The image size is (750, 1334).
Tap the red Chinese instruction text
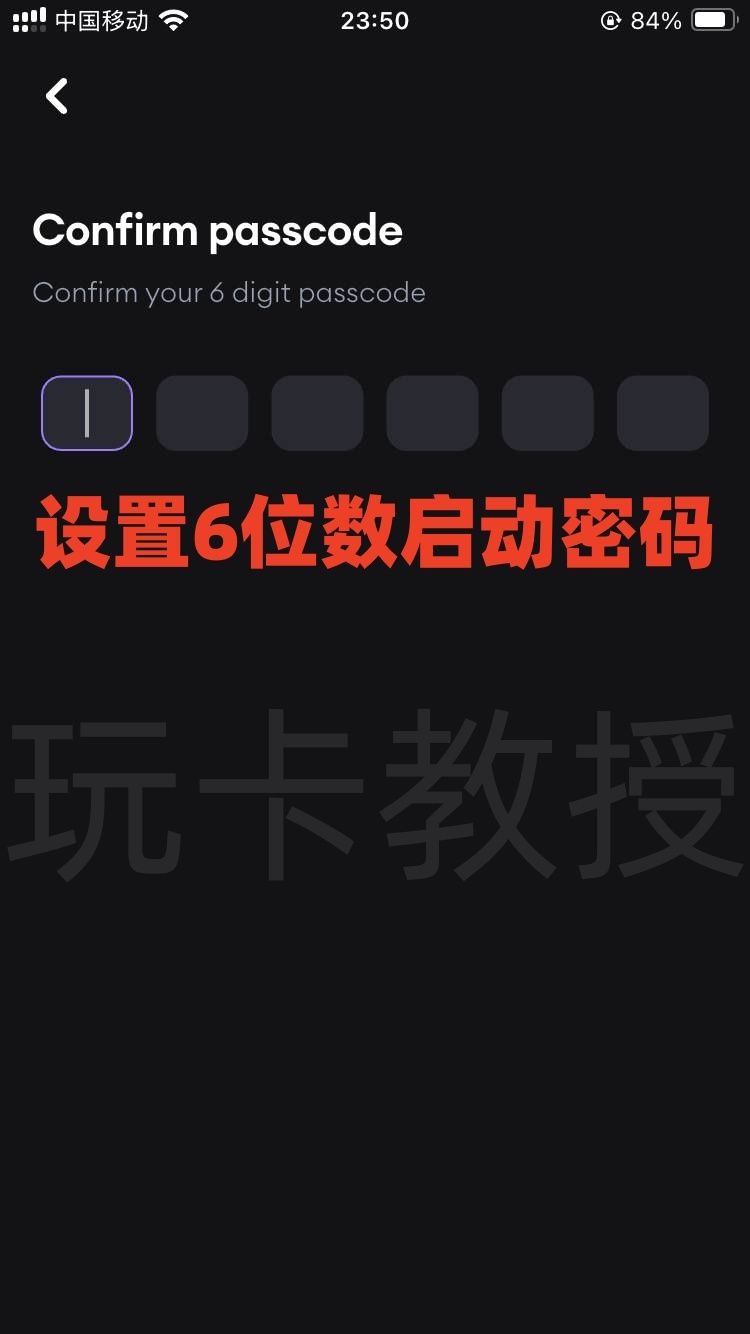tap(375, 533)
